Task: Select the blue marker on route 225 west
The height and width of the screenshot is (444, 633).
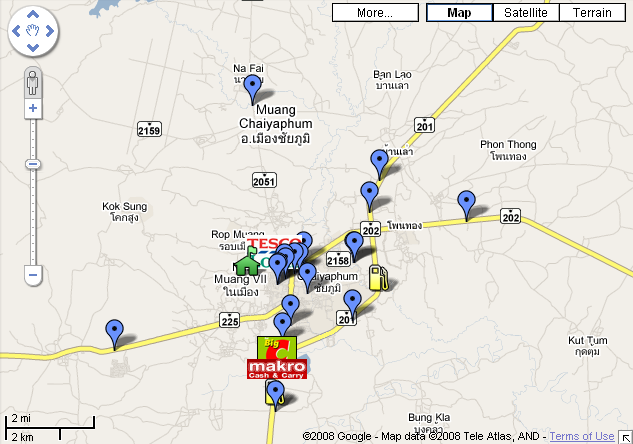Action: pos(115,332)
